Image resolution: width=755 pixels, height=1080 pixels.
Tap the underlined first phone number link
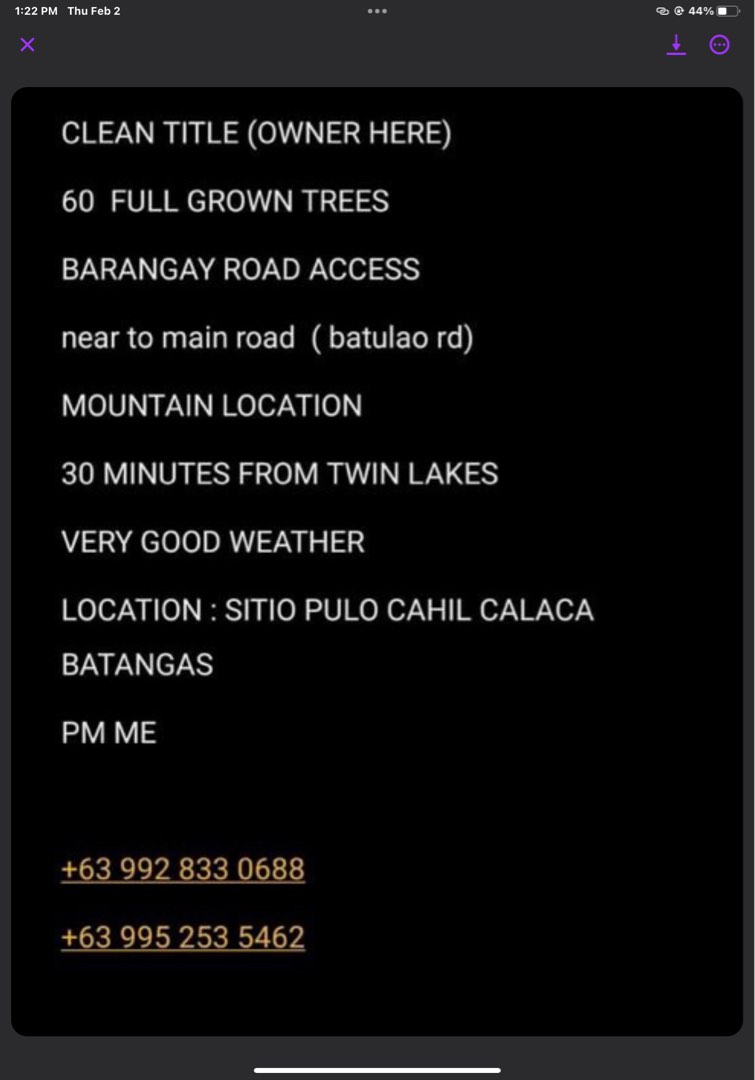coord(183,869)
